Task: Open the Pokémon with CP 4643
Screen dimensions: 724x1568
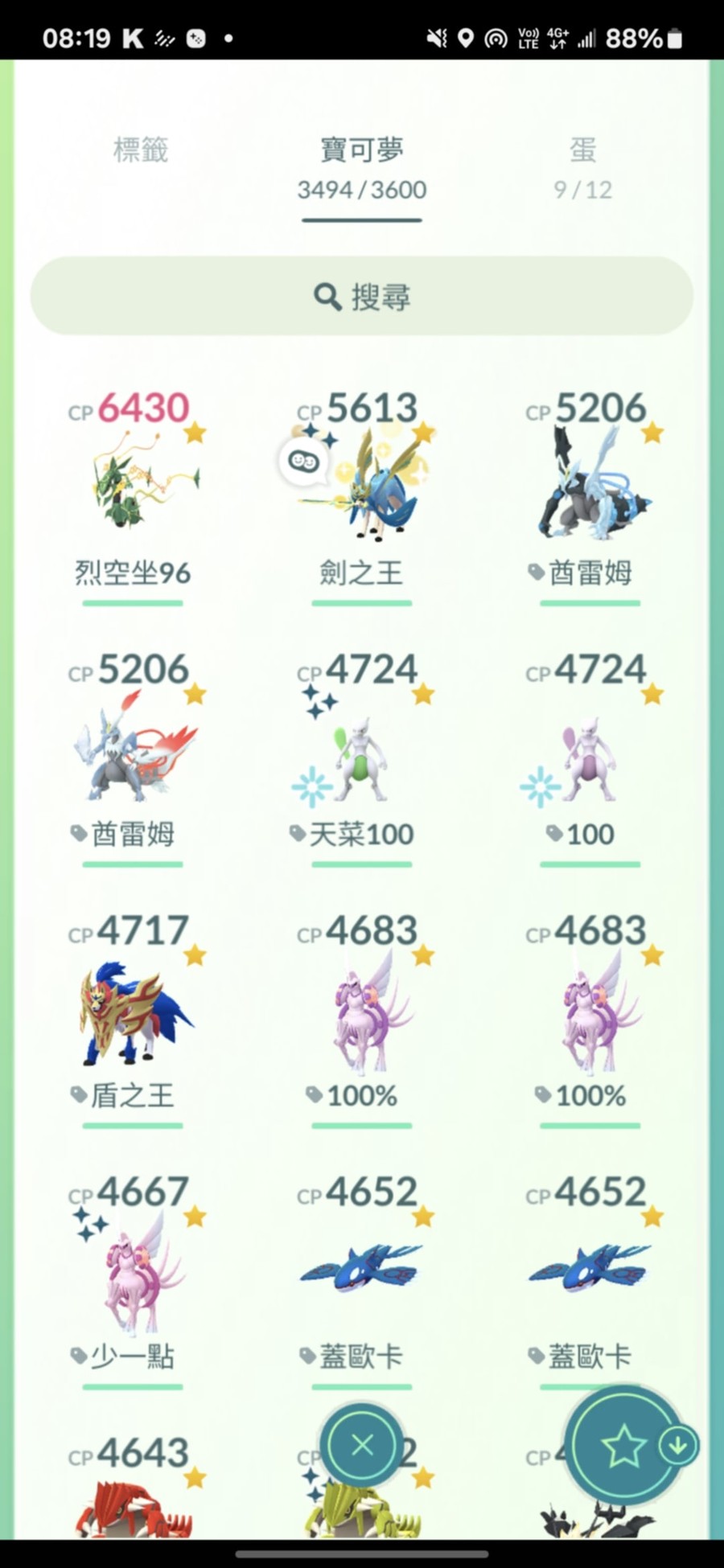Action: point(134,1496)
